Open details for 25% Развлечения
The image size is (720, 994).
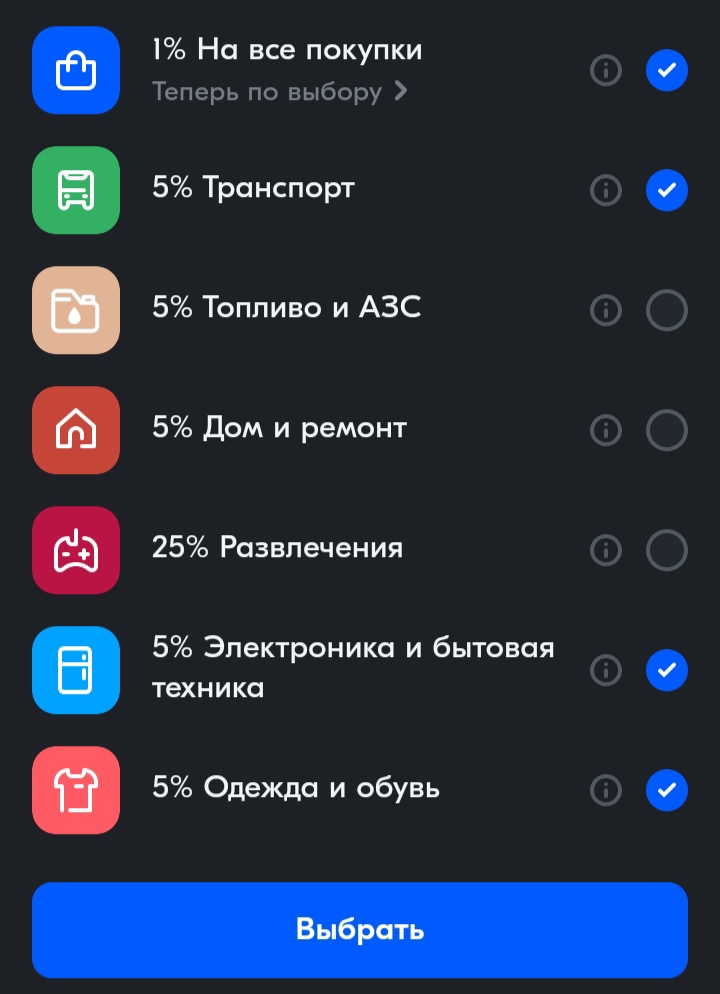606,550
